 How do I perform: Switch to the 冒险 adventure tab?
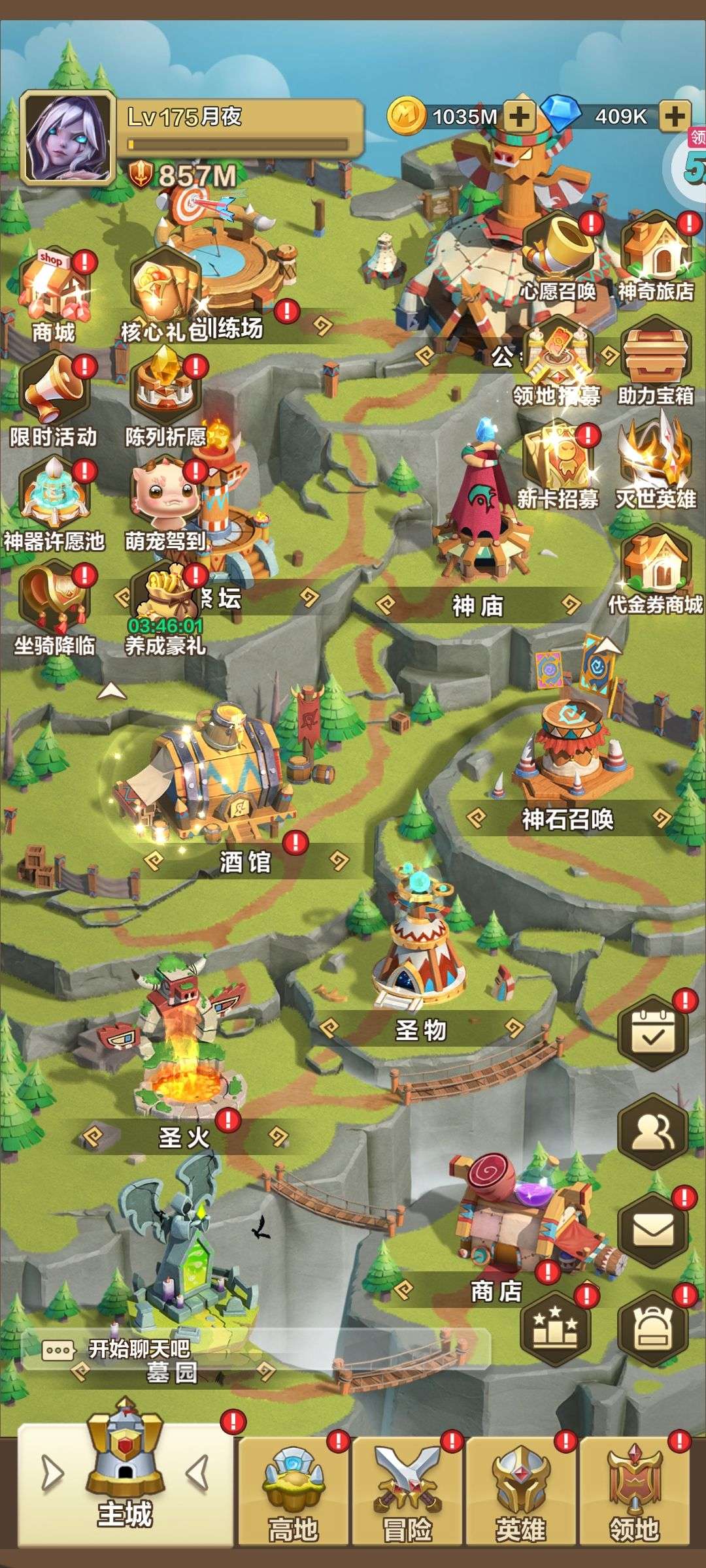coord(407,1492)
